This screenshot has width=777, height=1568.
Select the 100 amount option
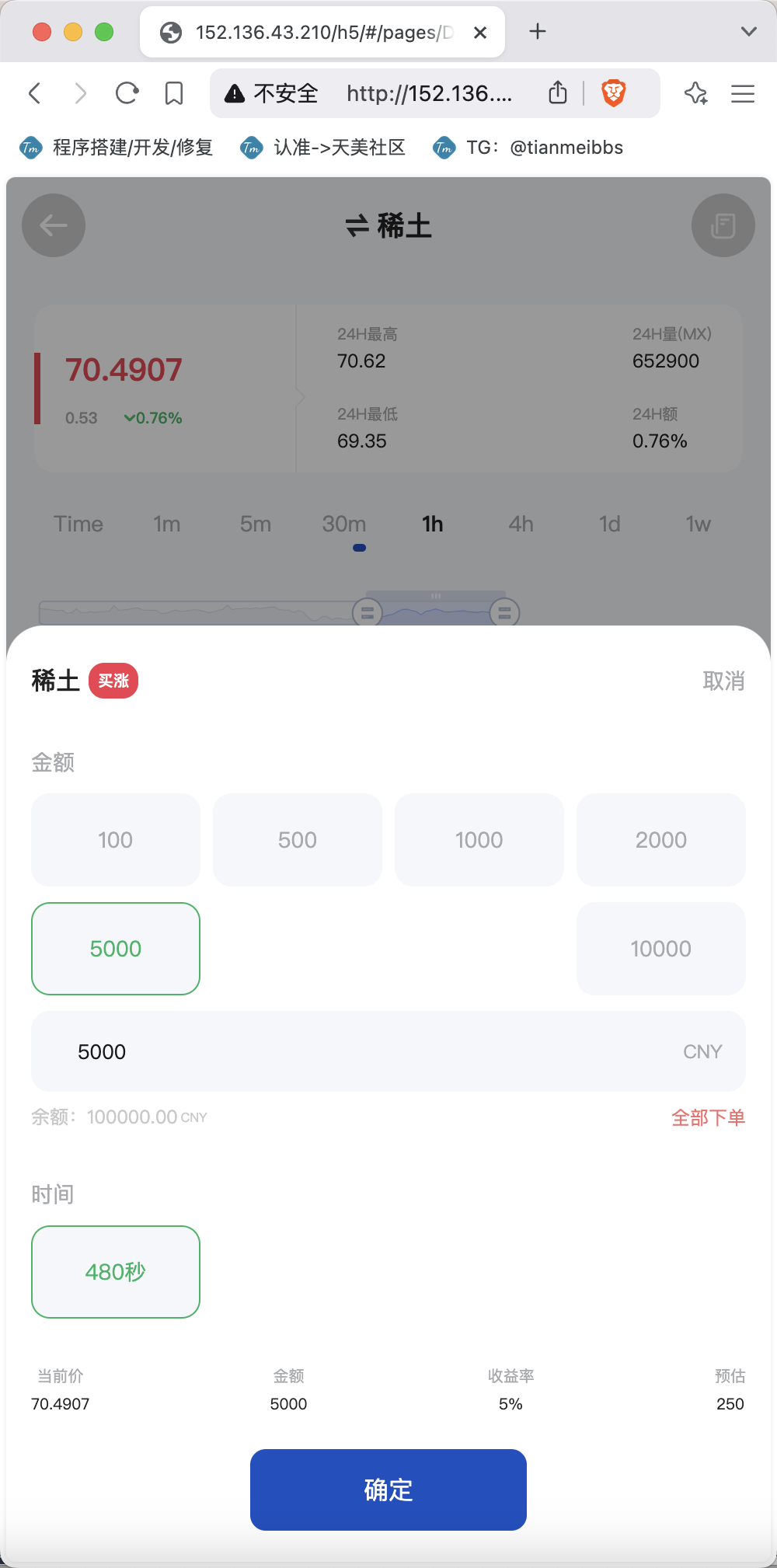pos(116,840)
